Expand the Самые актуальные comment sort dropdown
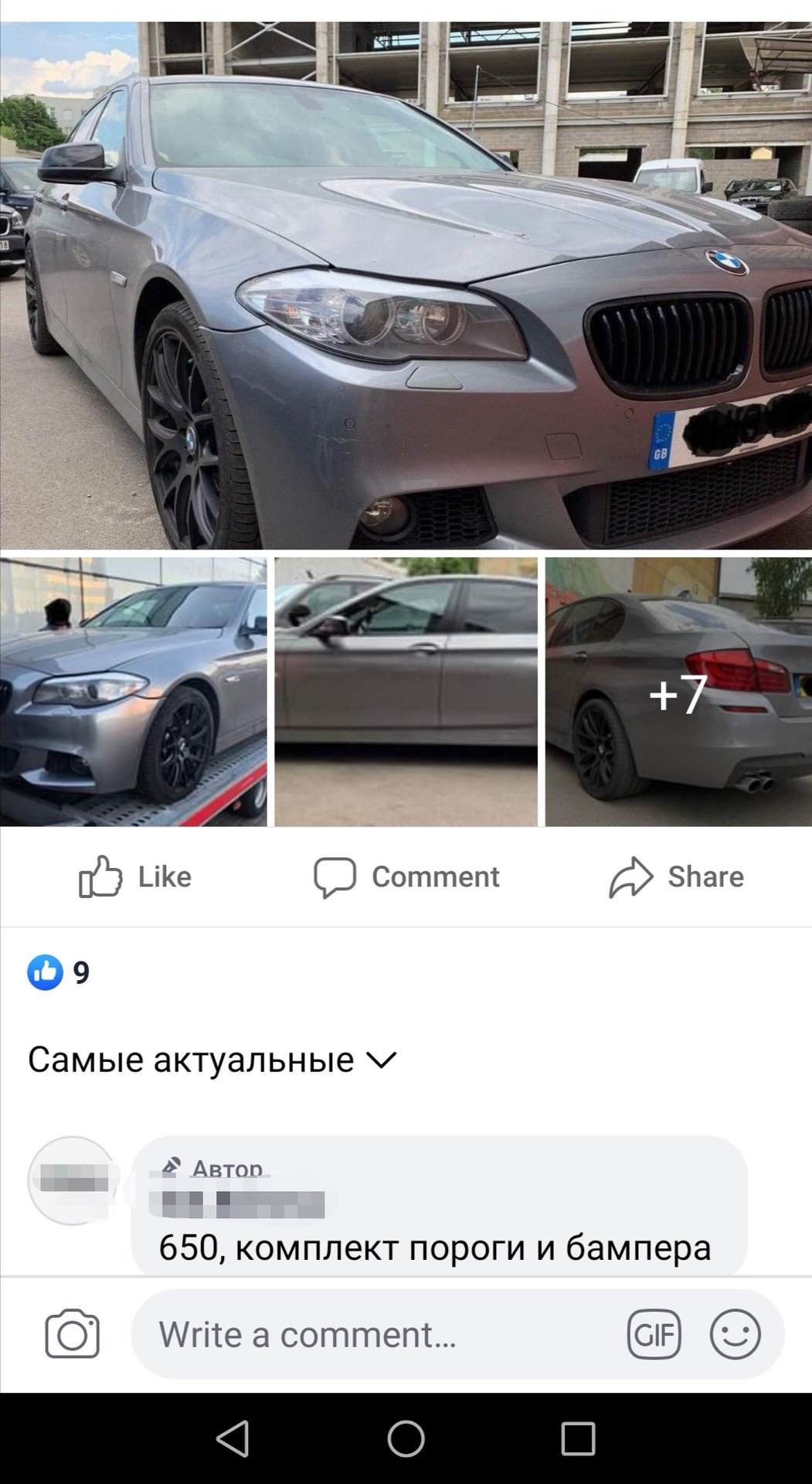The width and height of the screenshot is (812, 1484). coord(212,1060)
